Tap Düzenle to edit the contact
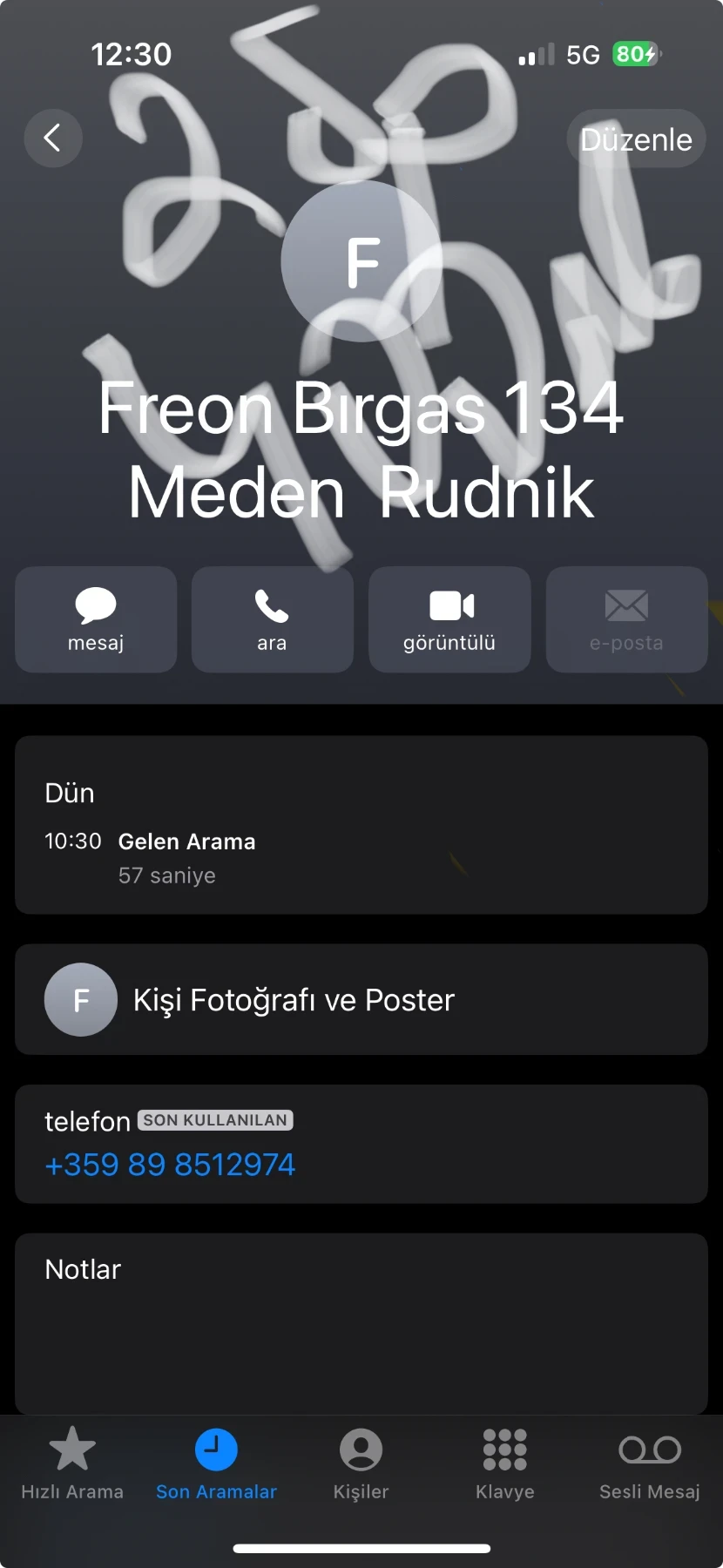This screenshot has width=723, height=1568. click(636, 139)
